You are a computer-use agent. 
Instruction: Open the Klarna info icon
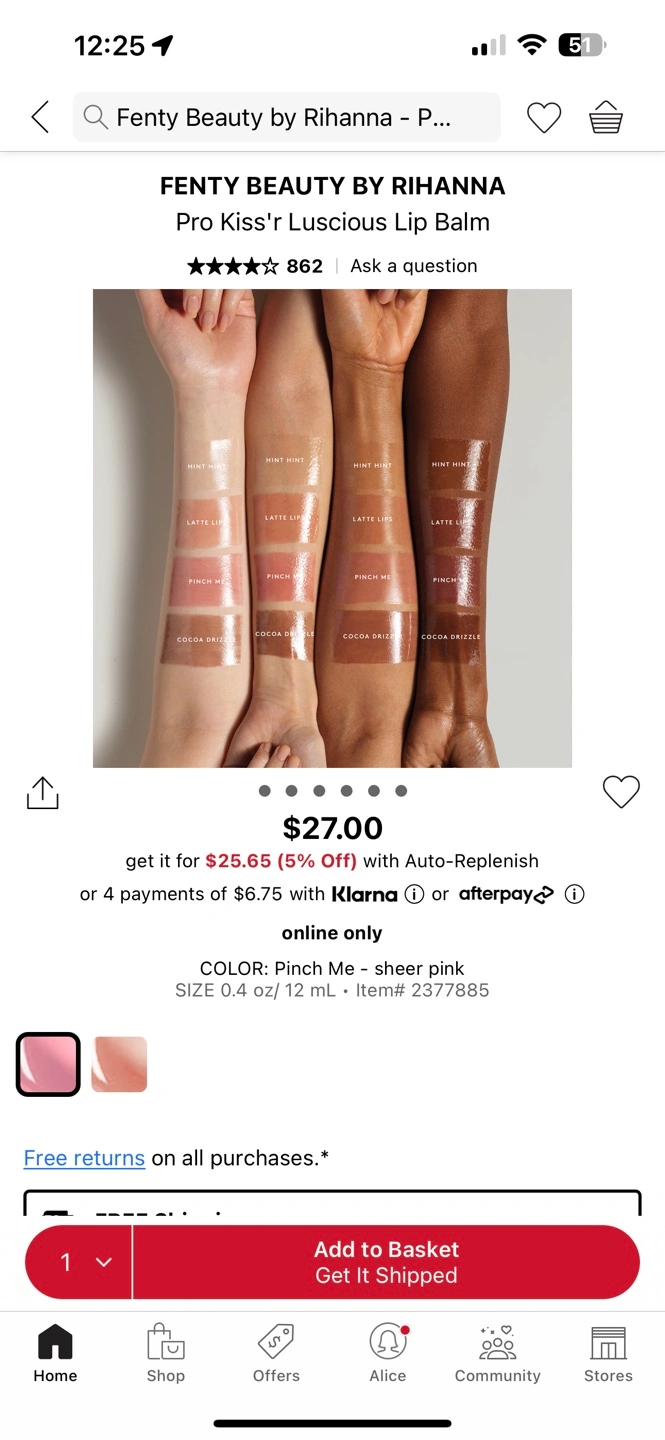pyautogui.click(x=414, y=894)
